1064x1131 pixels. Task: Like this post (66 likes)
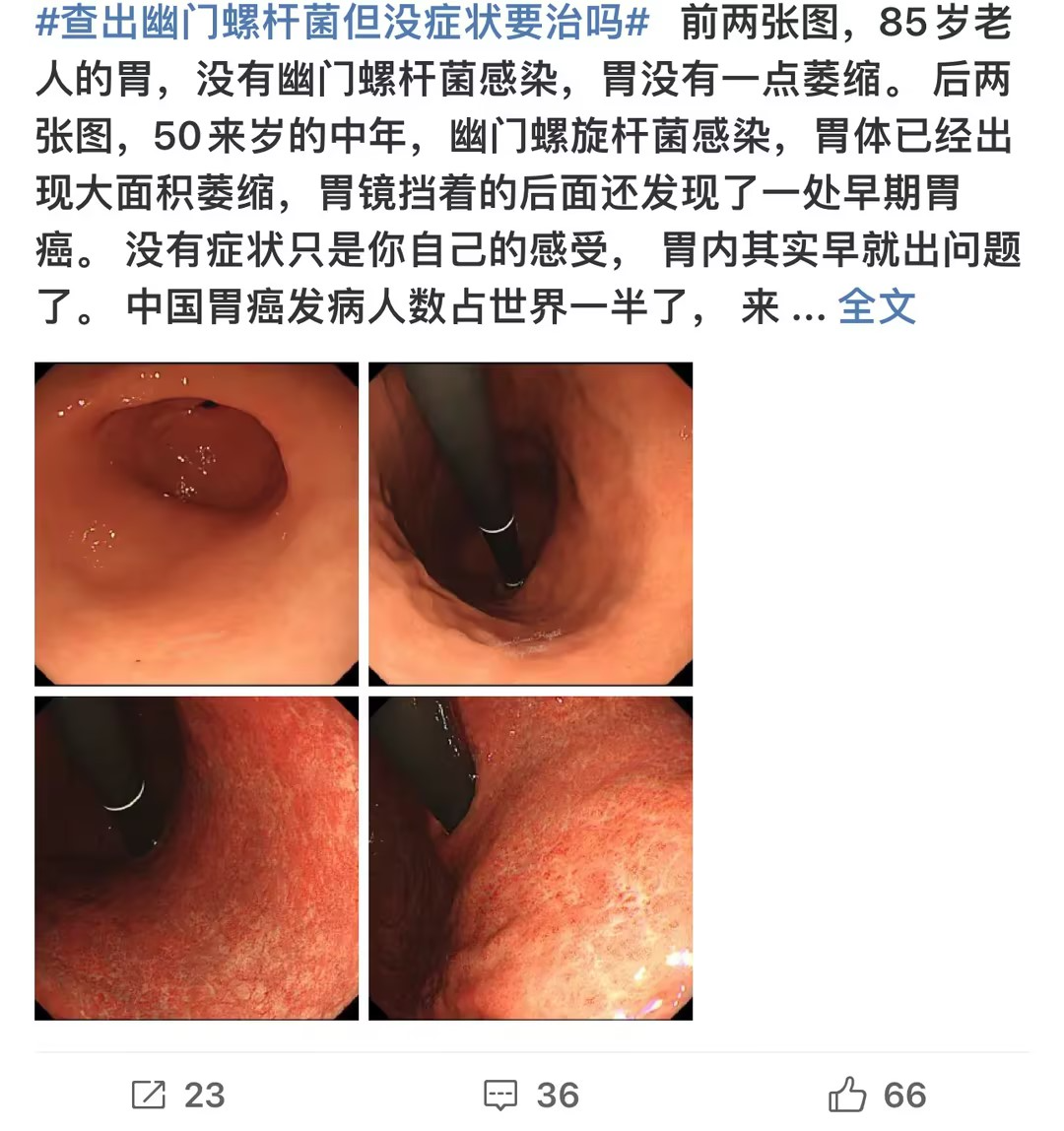tap(877, 1094)
